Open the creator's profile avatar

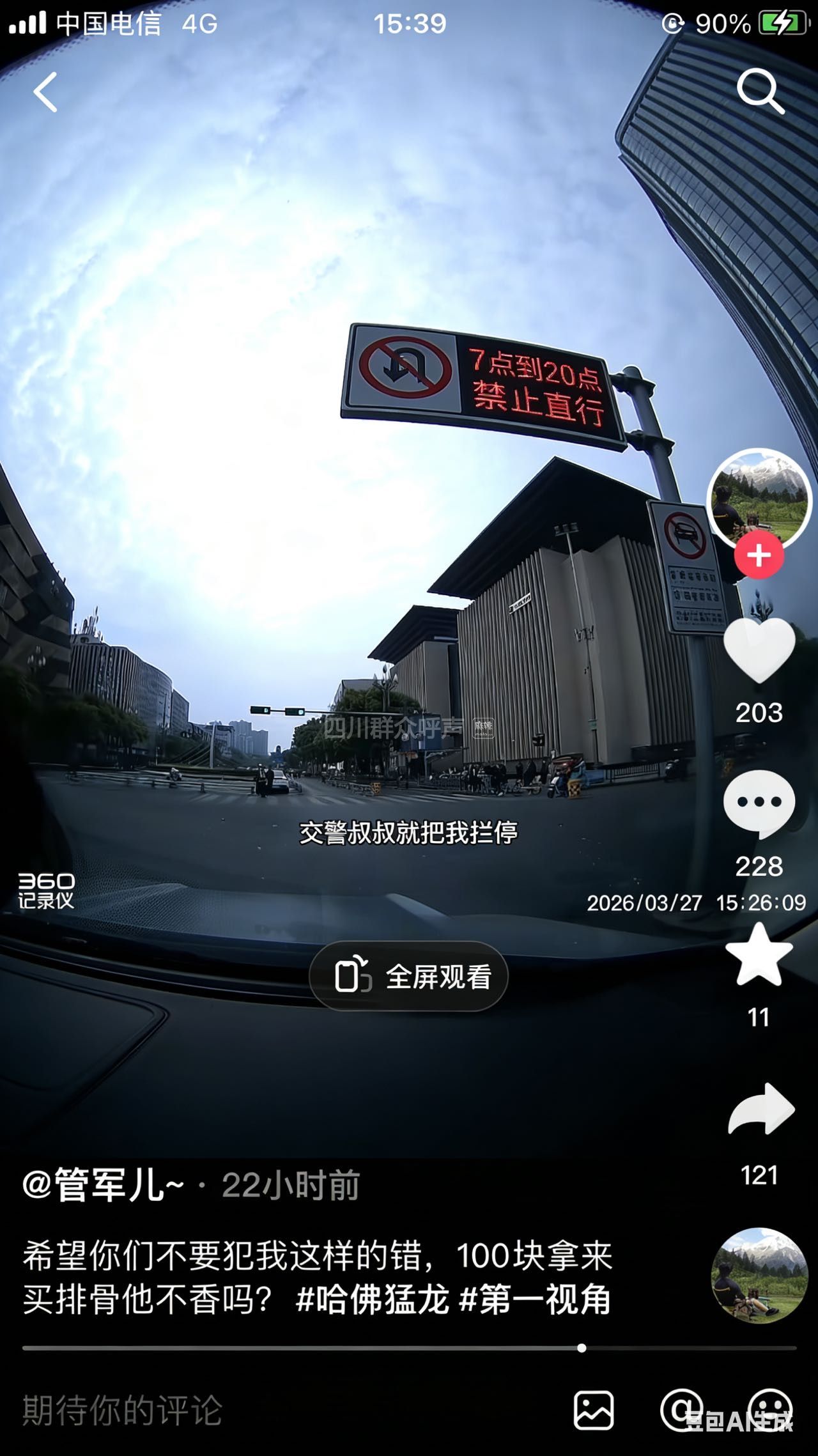click(x=759, y=497)
